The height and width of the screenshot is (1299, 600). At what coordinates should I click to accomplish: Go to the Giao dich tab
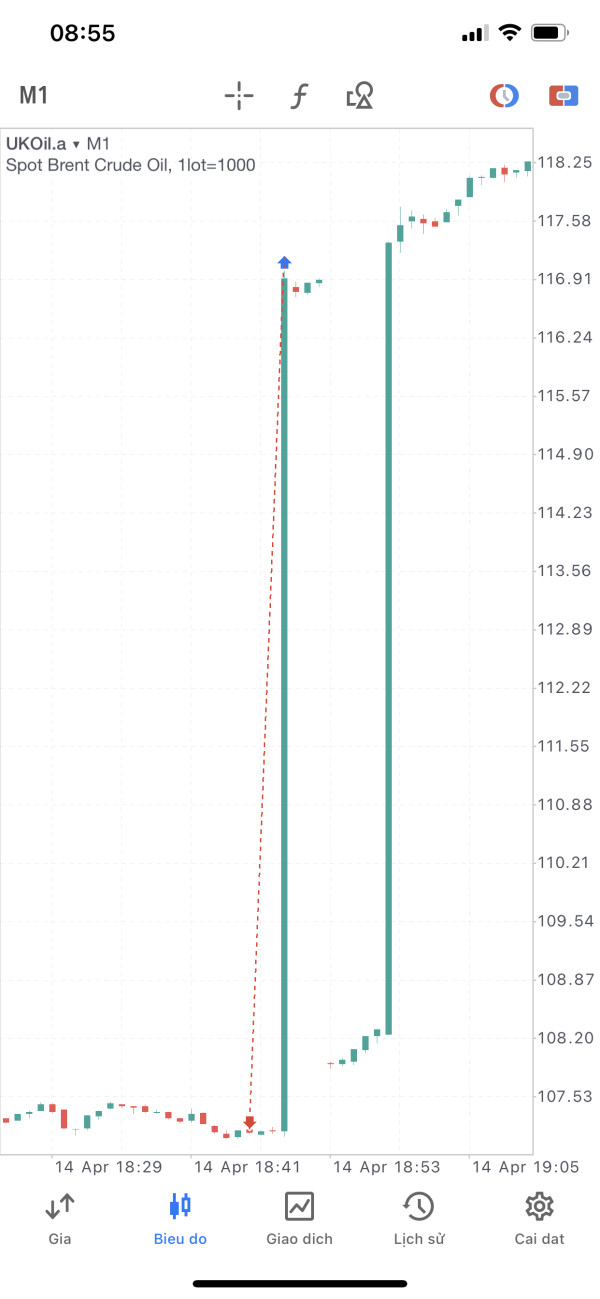tap(299, 1219)
